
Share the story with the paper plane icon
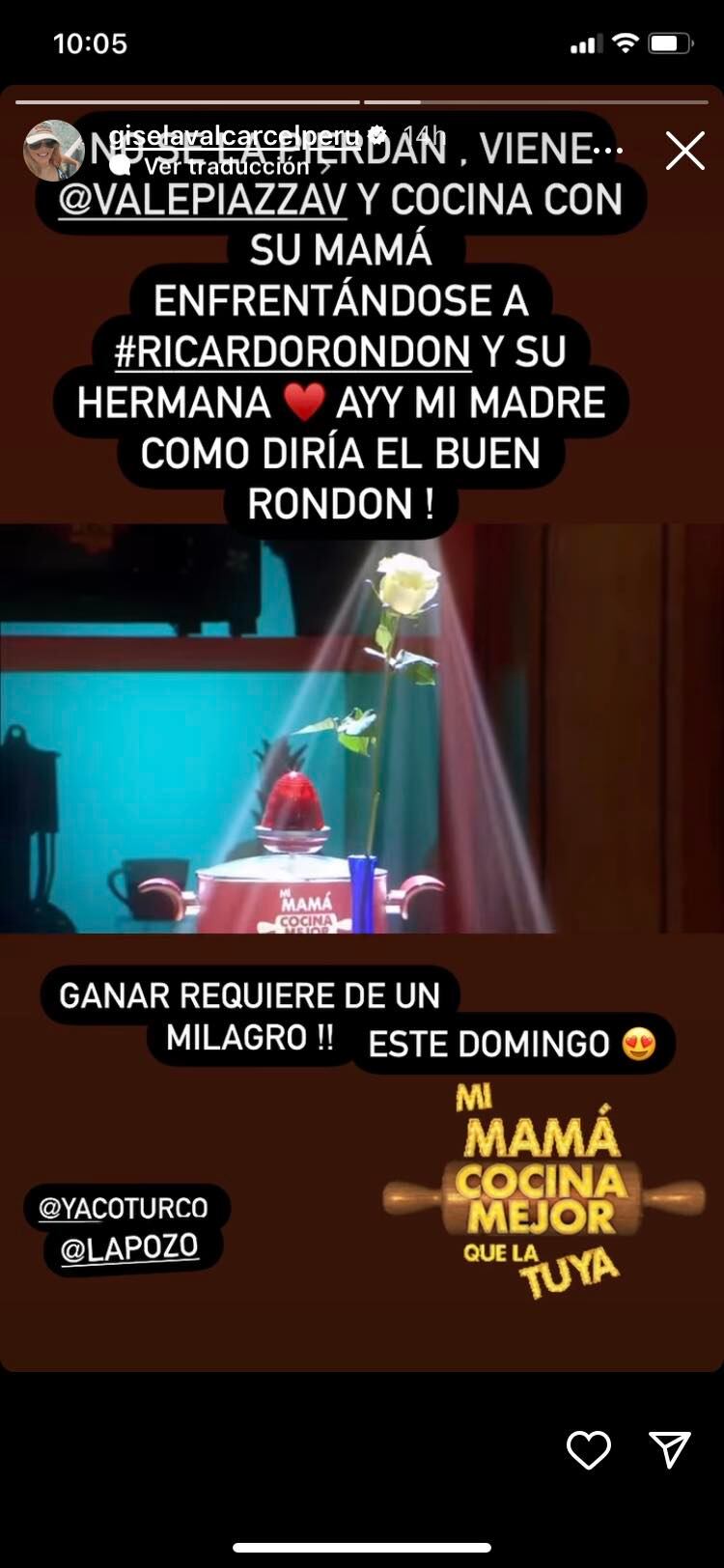pos(669,1449)
